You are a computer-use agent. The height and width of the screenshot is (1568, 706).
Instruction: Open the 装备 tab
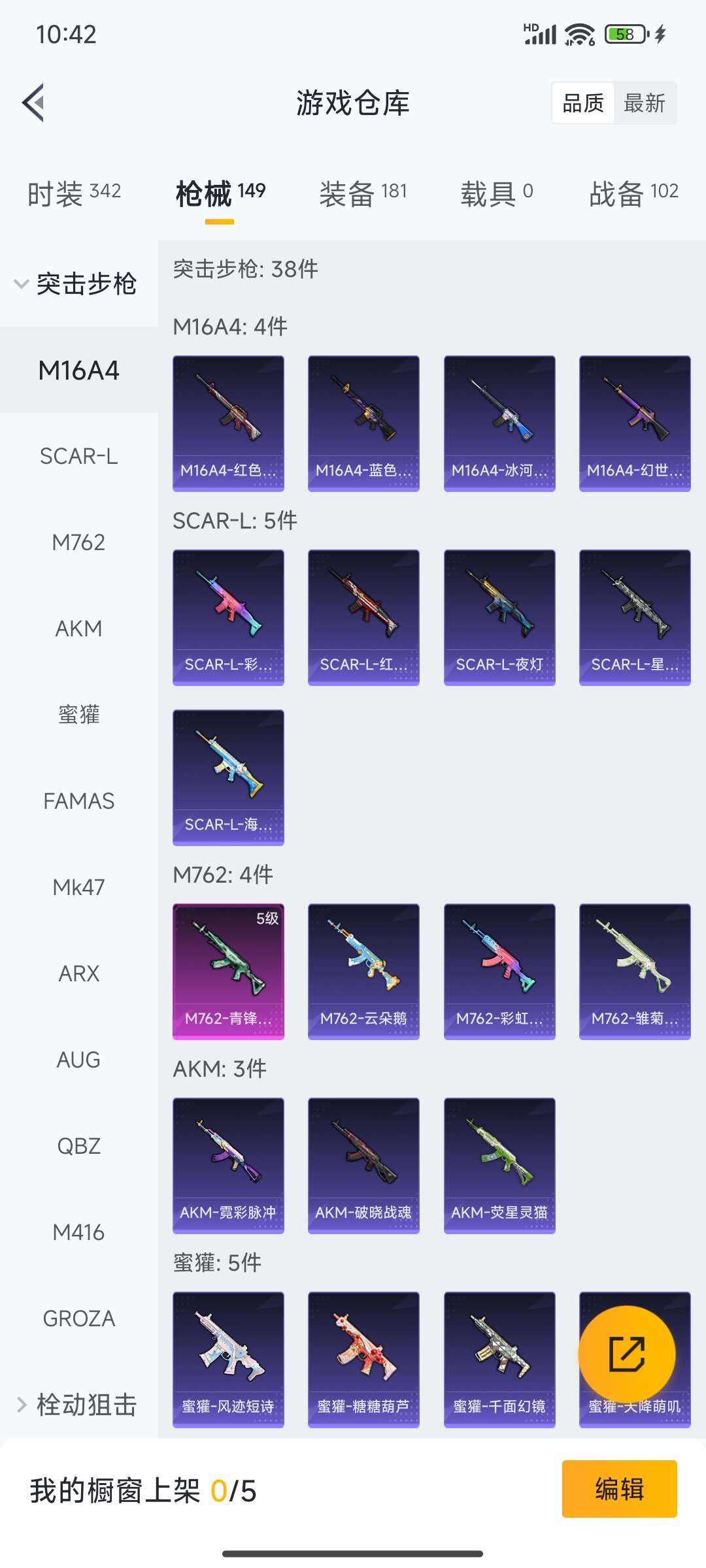coord(363,193)
